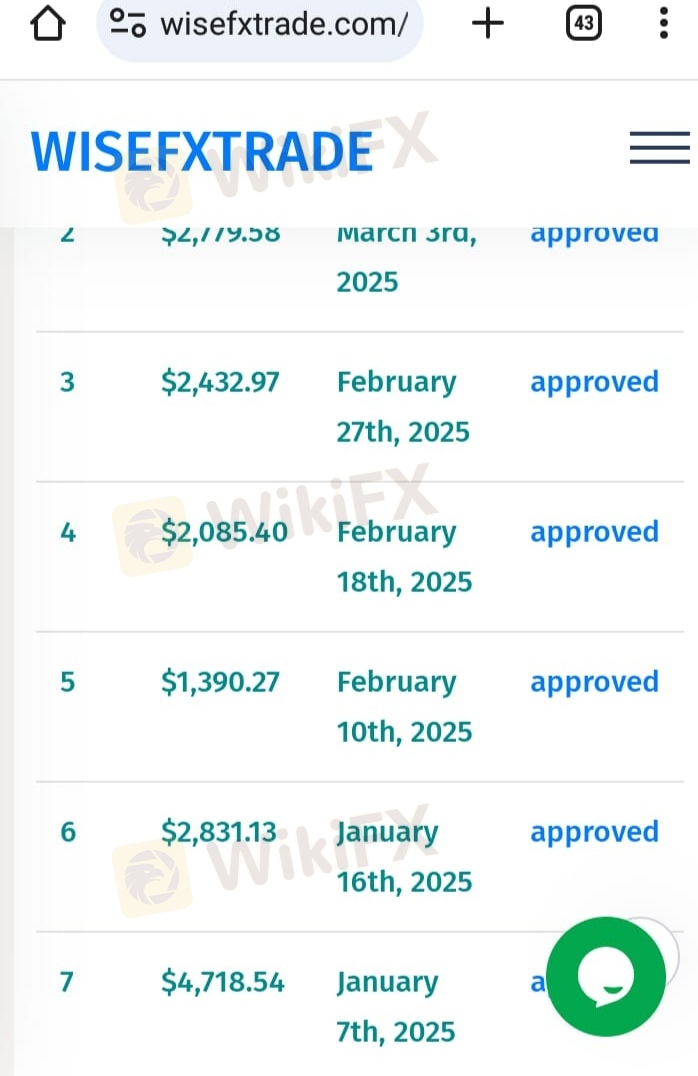Tap the WISEFXTRADE site logo
This screenshot has height=1076, width=698.
[x=201, y=151]
